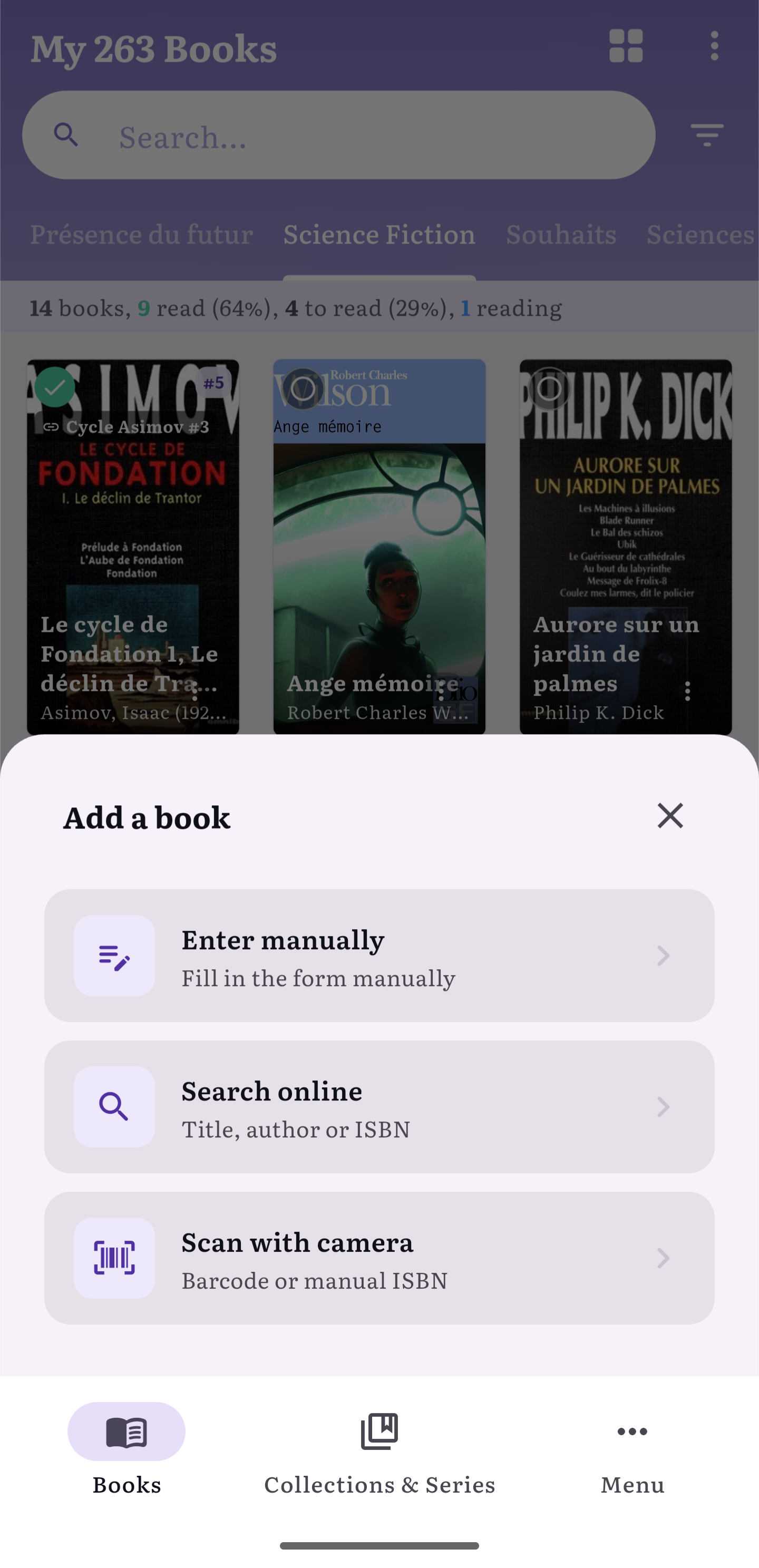Open the app overflow menu (three dots)
Viewport: 759px width, 1568px height.
click(715, 46)
